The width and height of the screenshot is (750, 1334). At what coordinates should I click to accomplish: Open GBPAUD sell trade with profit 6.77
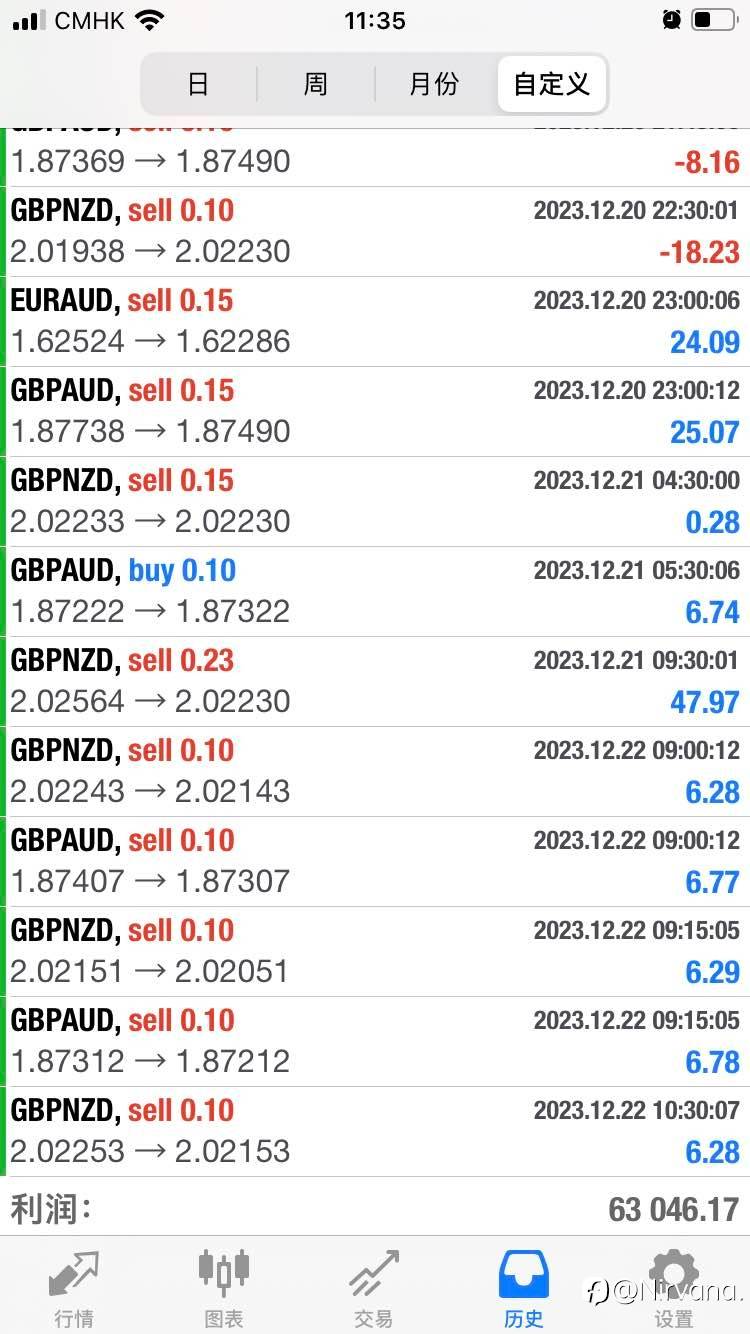375,862
